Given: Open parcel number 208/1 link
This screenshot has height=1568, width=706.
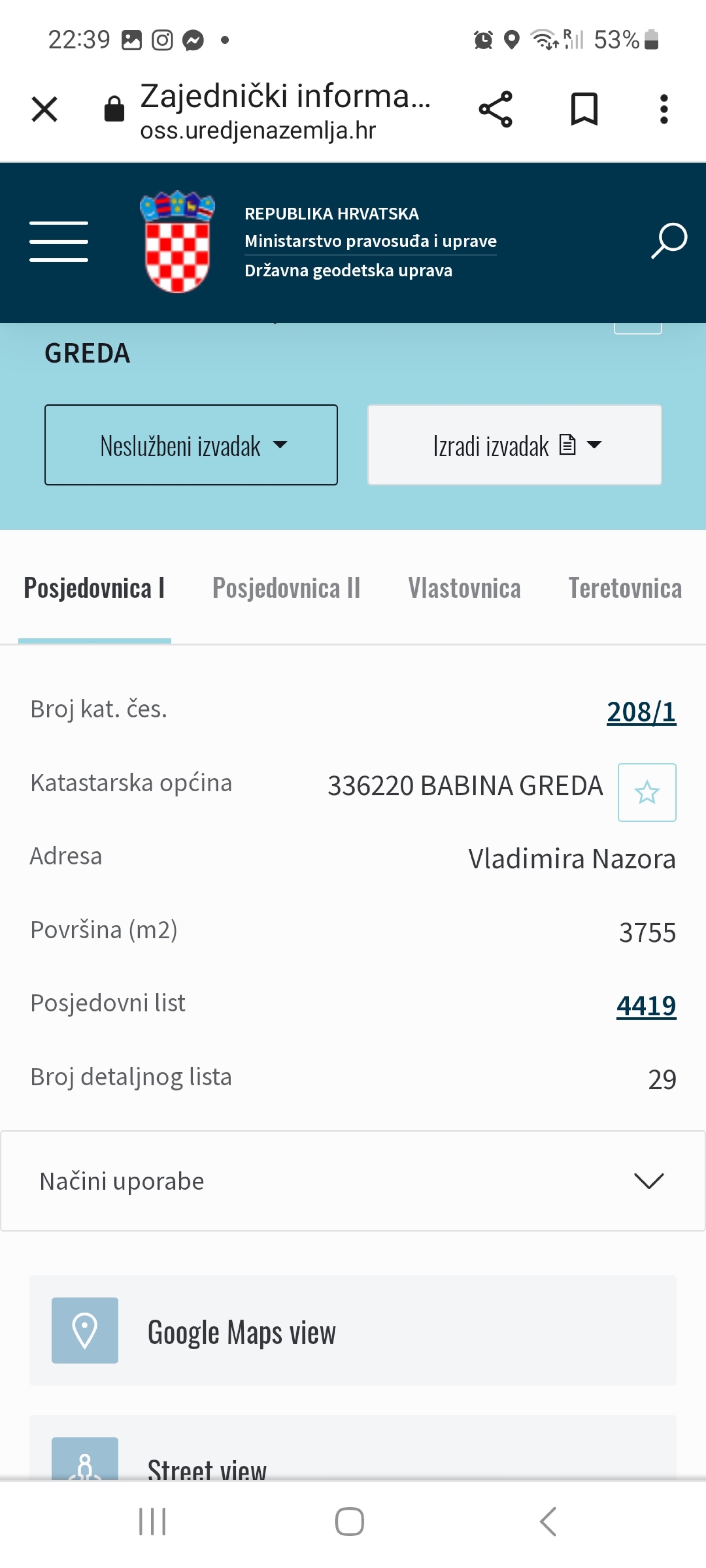Looking at the screenshot, I should [x=641, y=712].
